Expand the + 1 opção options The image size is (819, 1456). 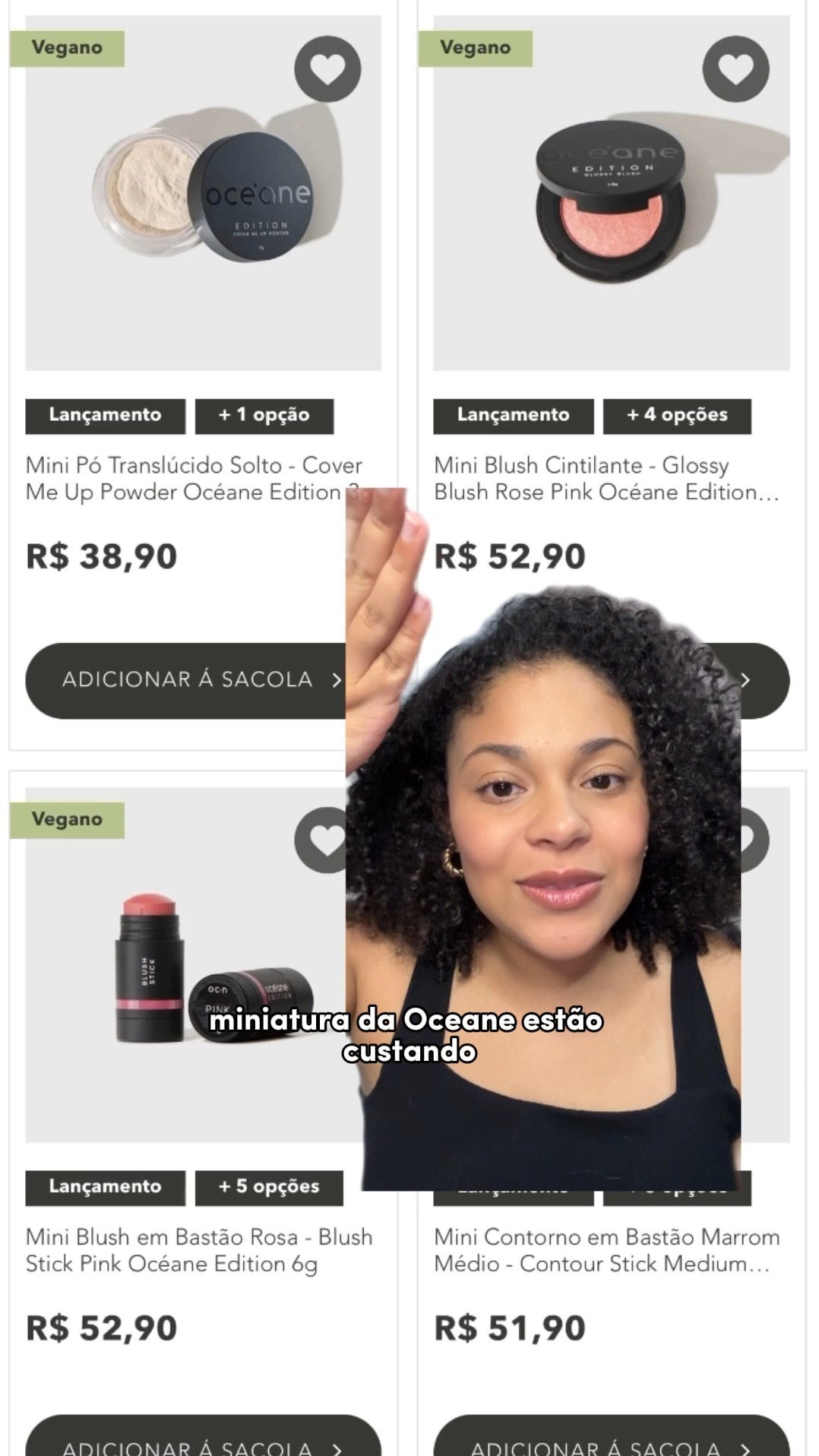pyautogui.click(x=264, y=416)
